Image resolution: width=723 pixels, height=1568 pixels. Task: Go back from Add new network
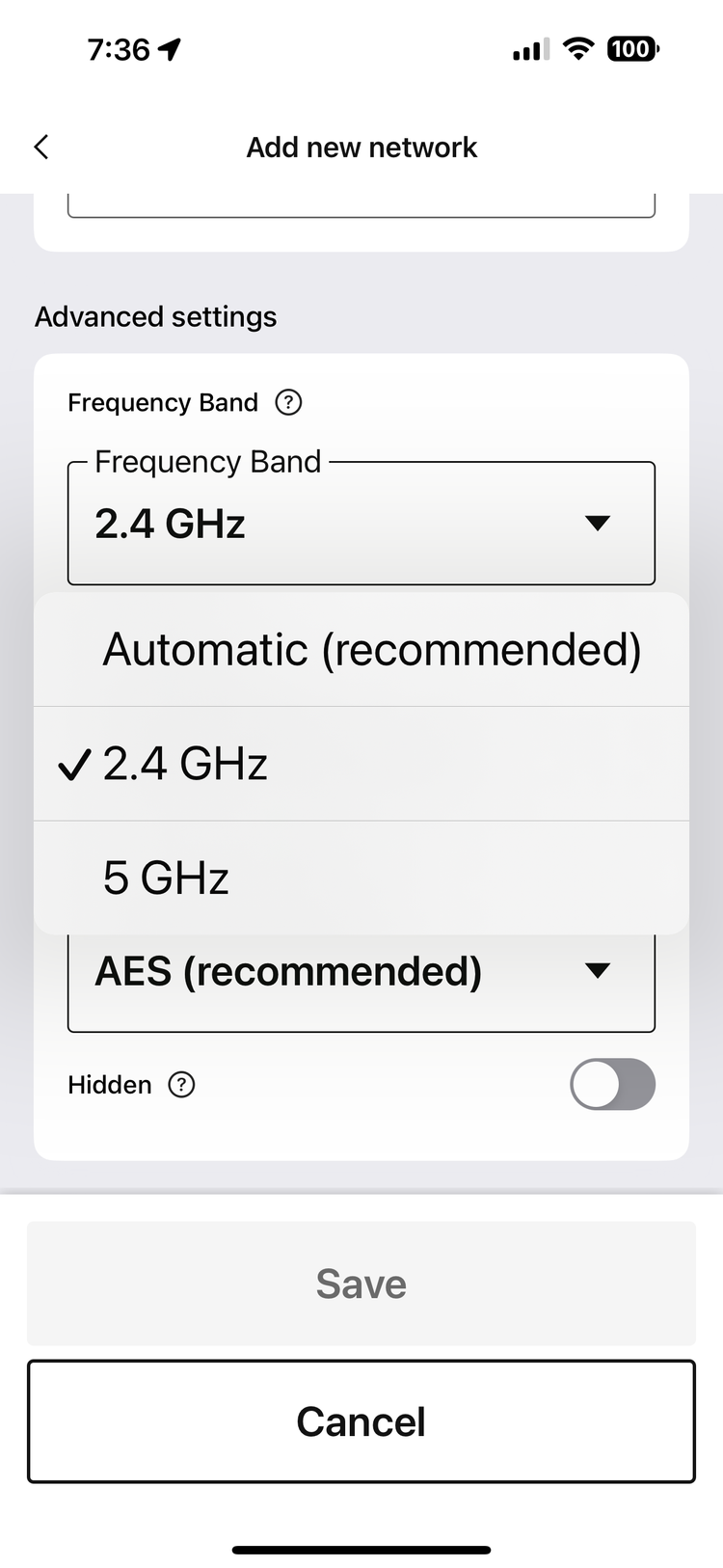(41, 147)
